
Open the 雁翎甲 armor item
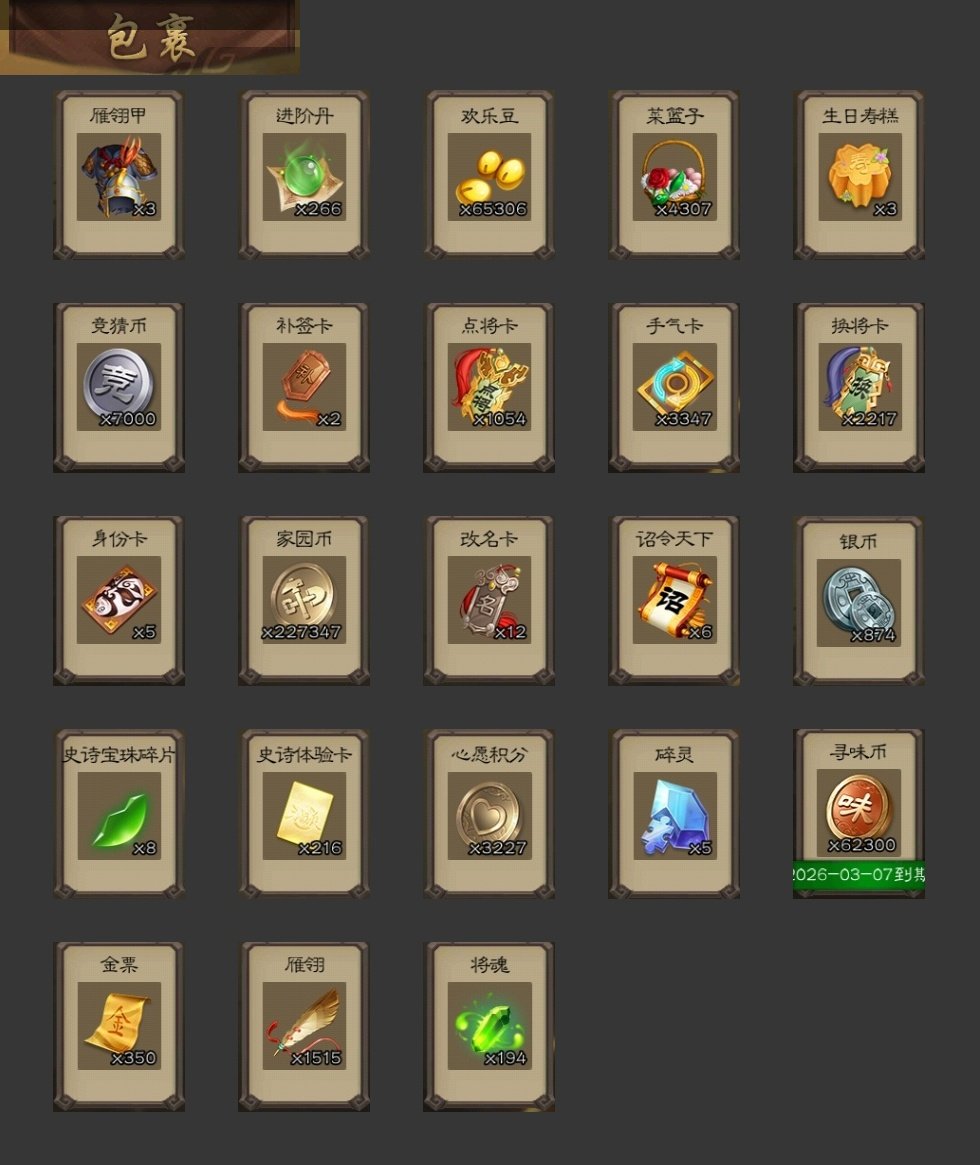pos(119,176)
